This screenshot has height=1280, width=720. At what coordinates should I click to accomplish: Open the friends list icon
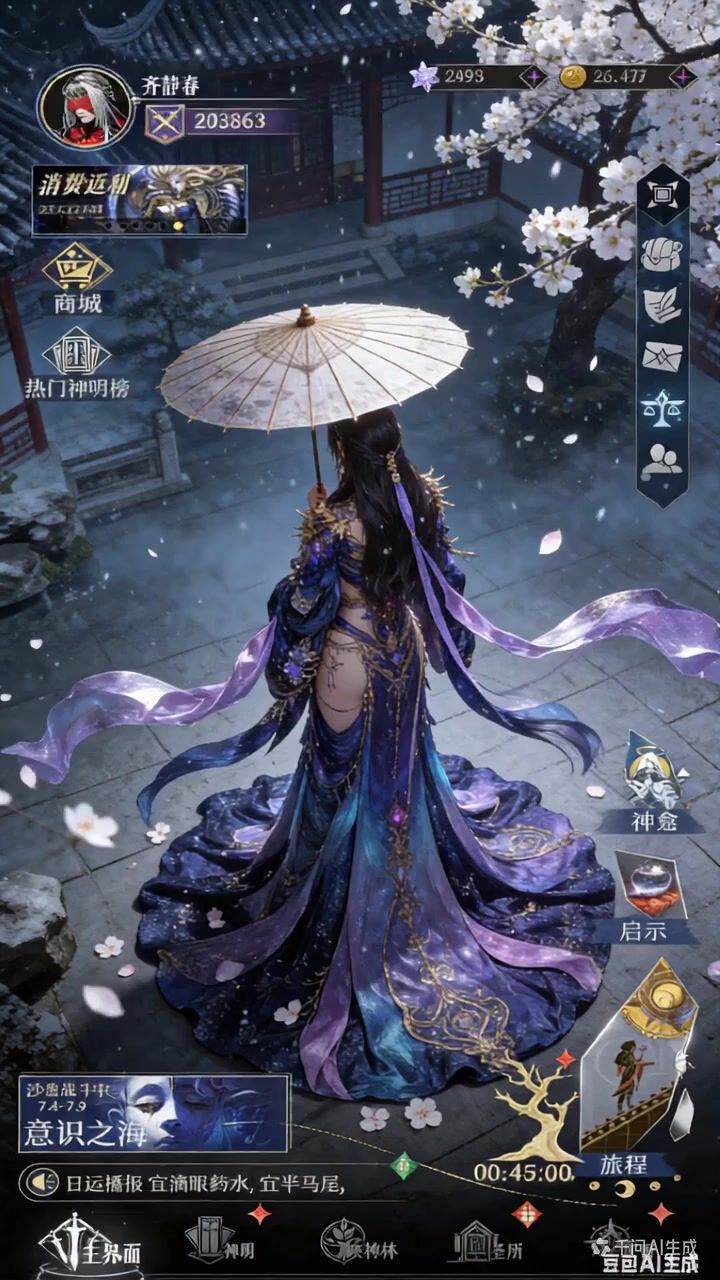point(662,459)
